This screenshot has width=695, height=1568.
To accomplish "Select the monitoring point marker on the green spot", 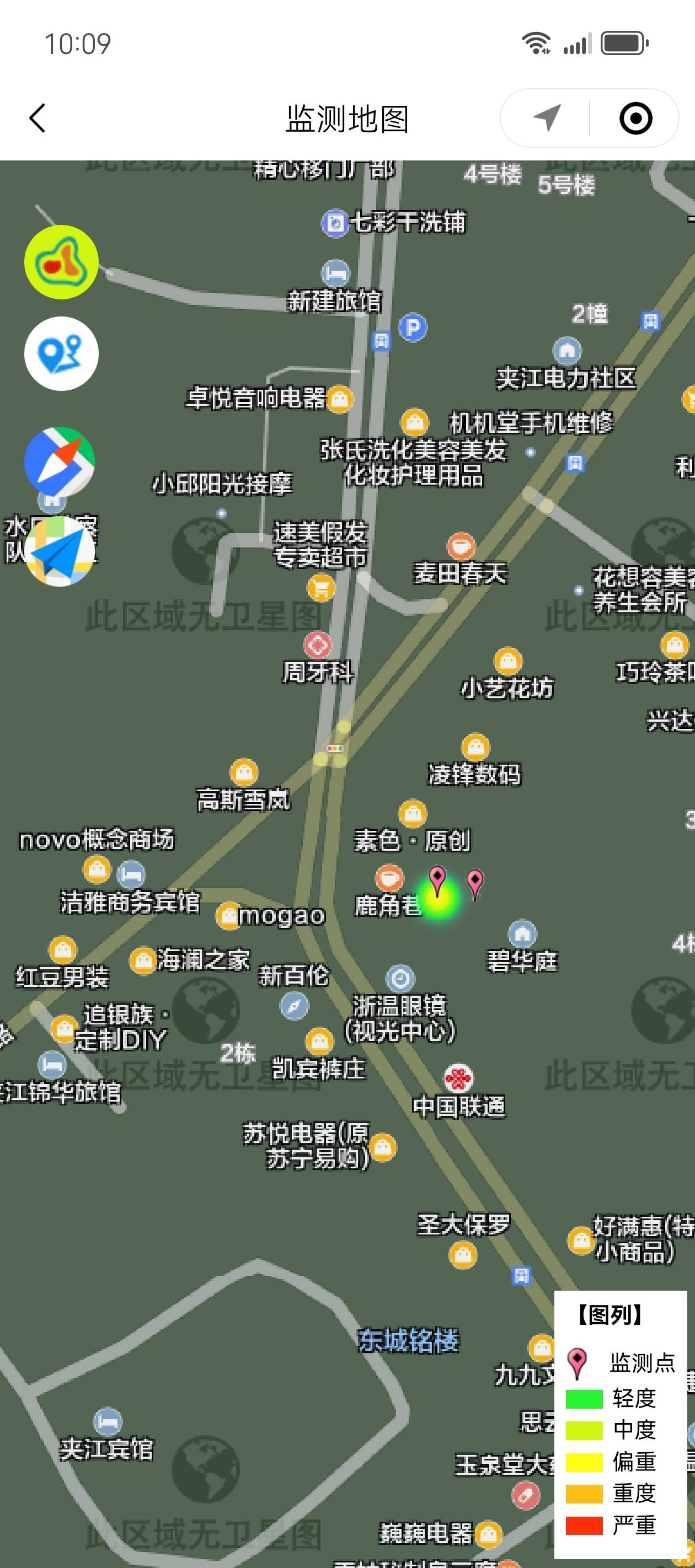I will [437, 882].
